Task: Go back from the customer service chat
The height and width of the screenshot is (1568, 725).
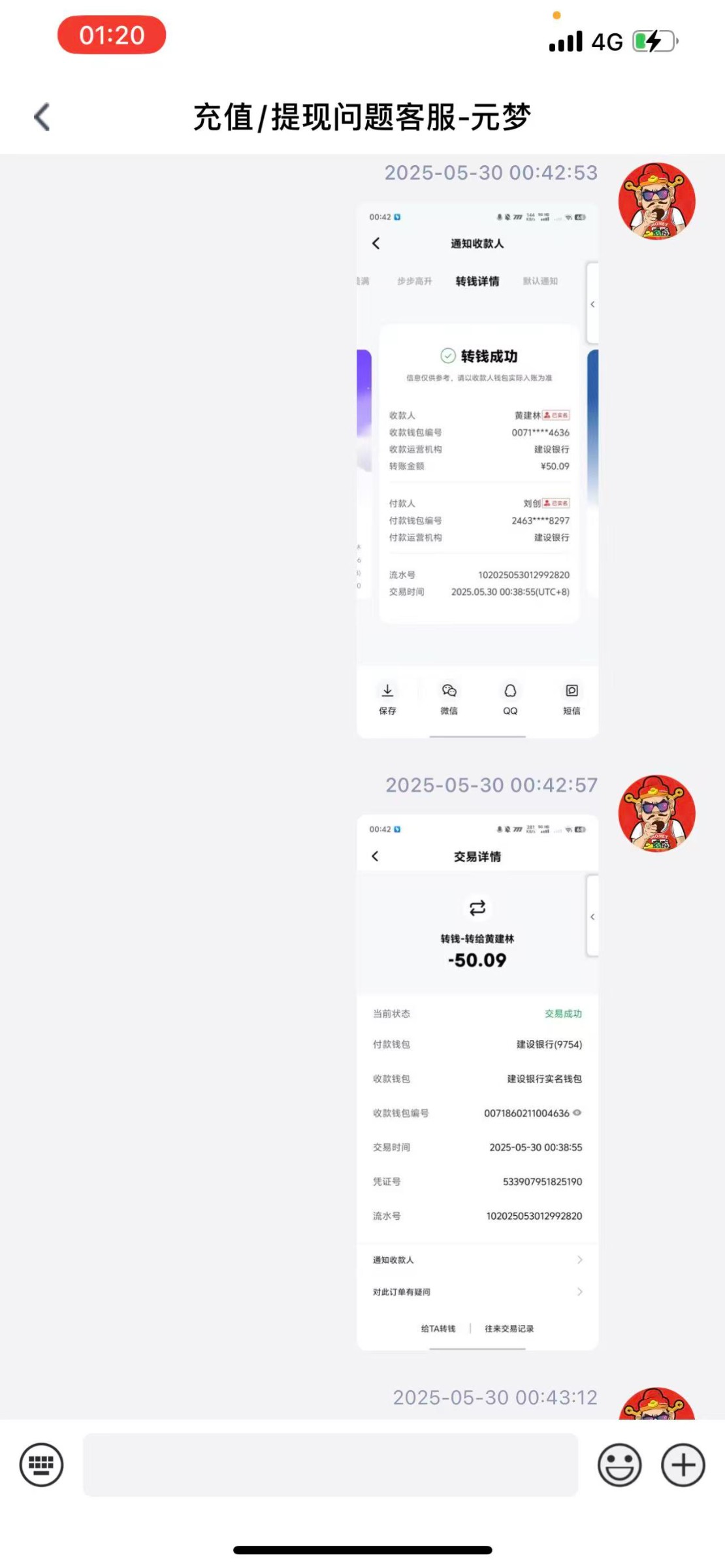Action: tap(42, 118)
